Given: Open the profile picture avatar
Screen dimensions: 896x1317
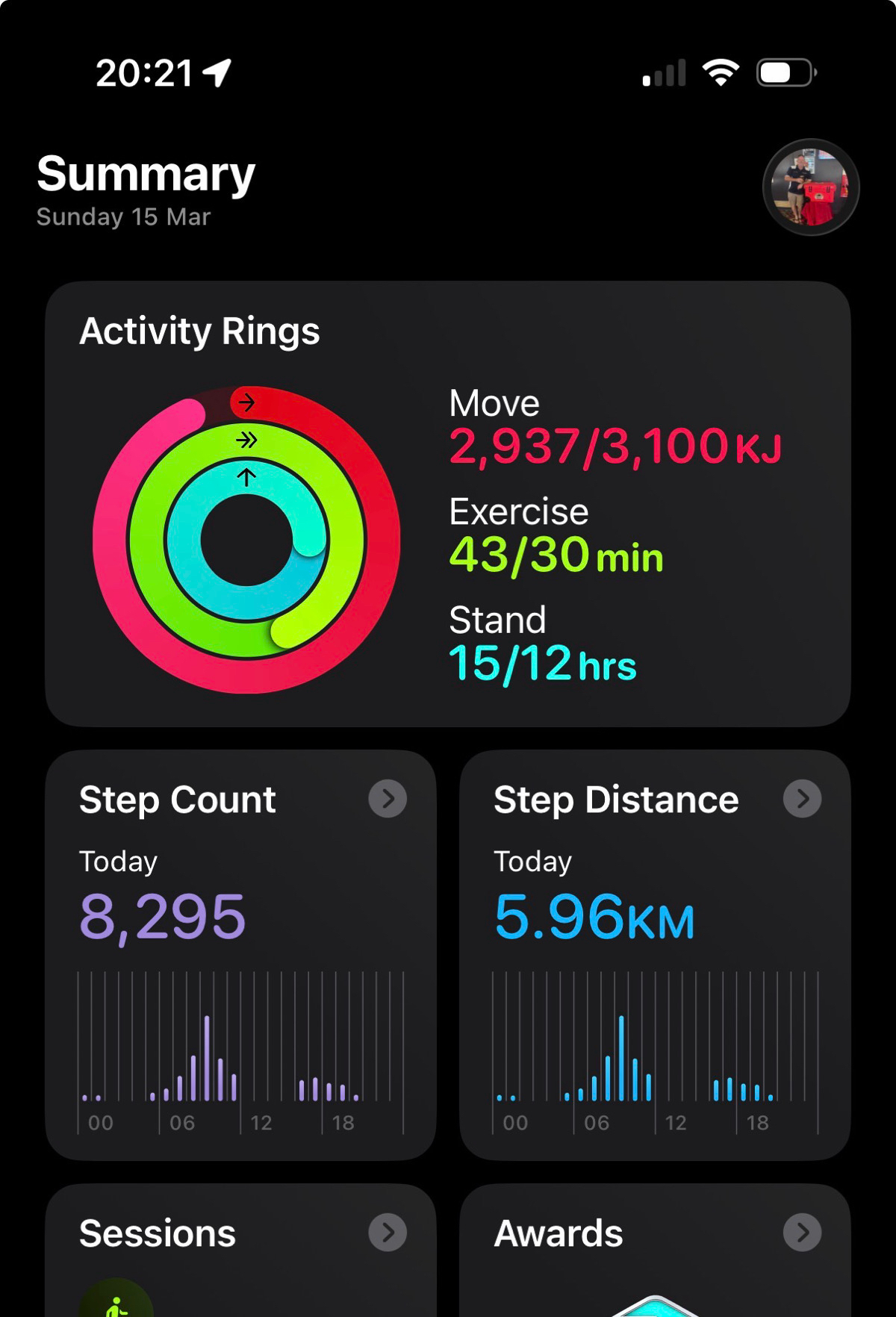Looking at the screenshot, I should [810, 187].
